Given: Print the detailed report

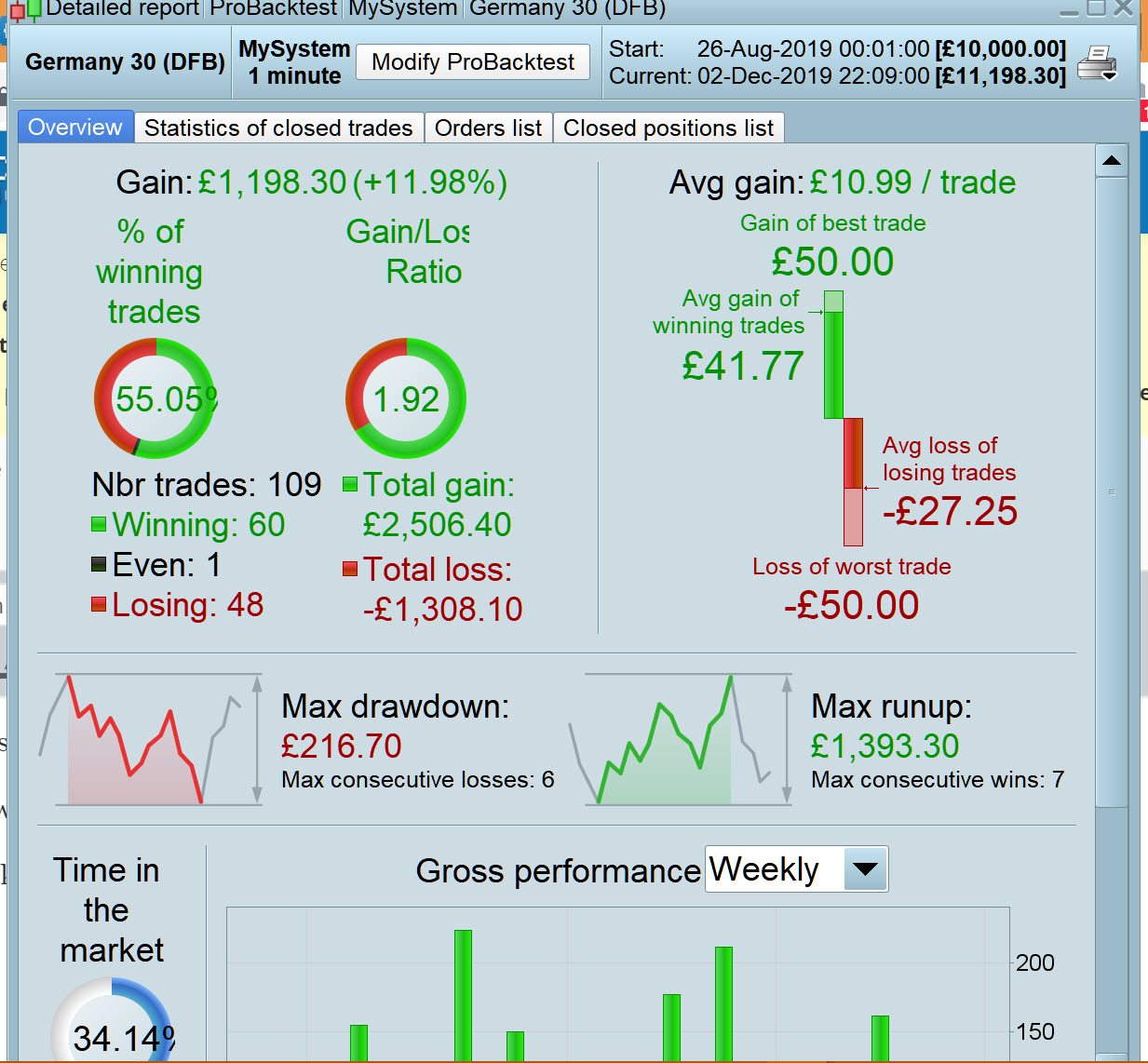Looking at the screenshot, I should click(x=1098, y=63).
